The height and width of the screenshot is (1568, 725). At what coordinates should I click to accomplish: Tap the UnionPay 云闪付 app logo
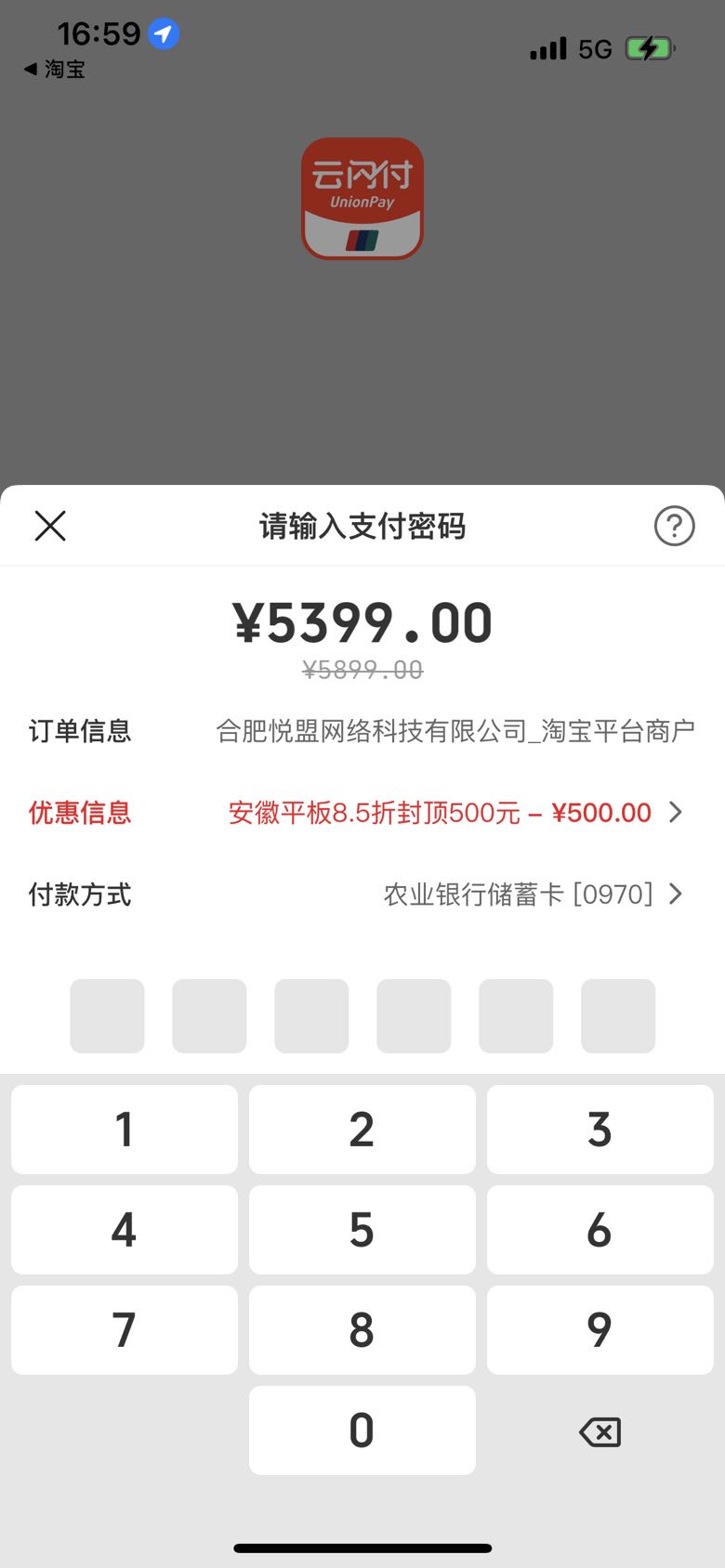tap(362, 199)
